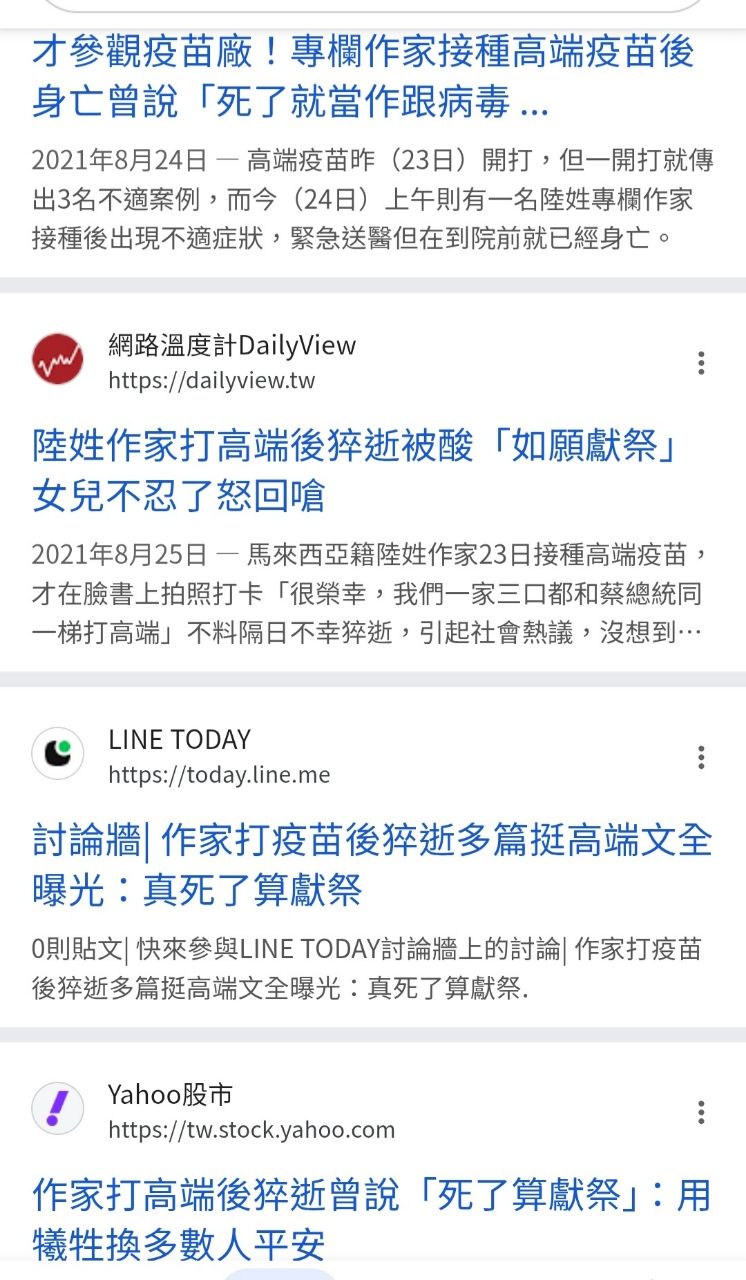The image size is (746, 1280).
Task: Click the LINE TODAY circular favicon
Action: [57, 753]
